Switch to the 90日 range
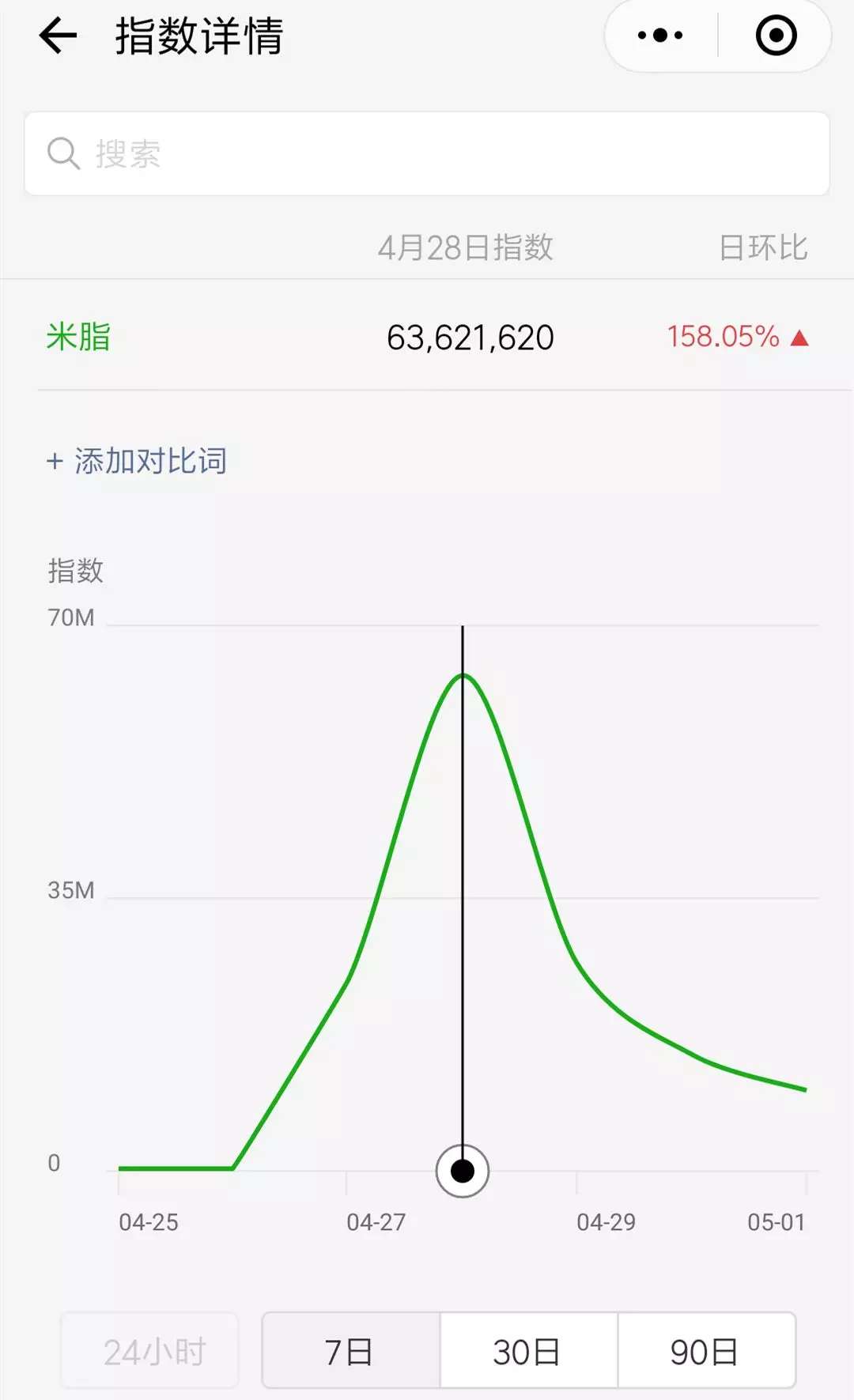Image resolution: width=854 pixels, height=1400 pixels. pyautogui.click(x=706, y=1351)
